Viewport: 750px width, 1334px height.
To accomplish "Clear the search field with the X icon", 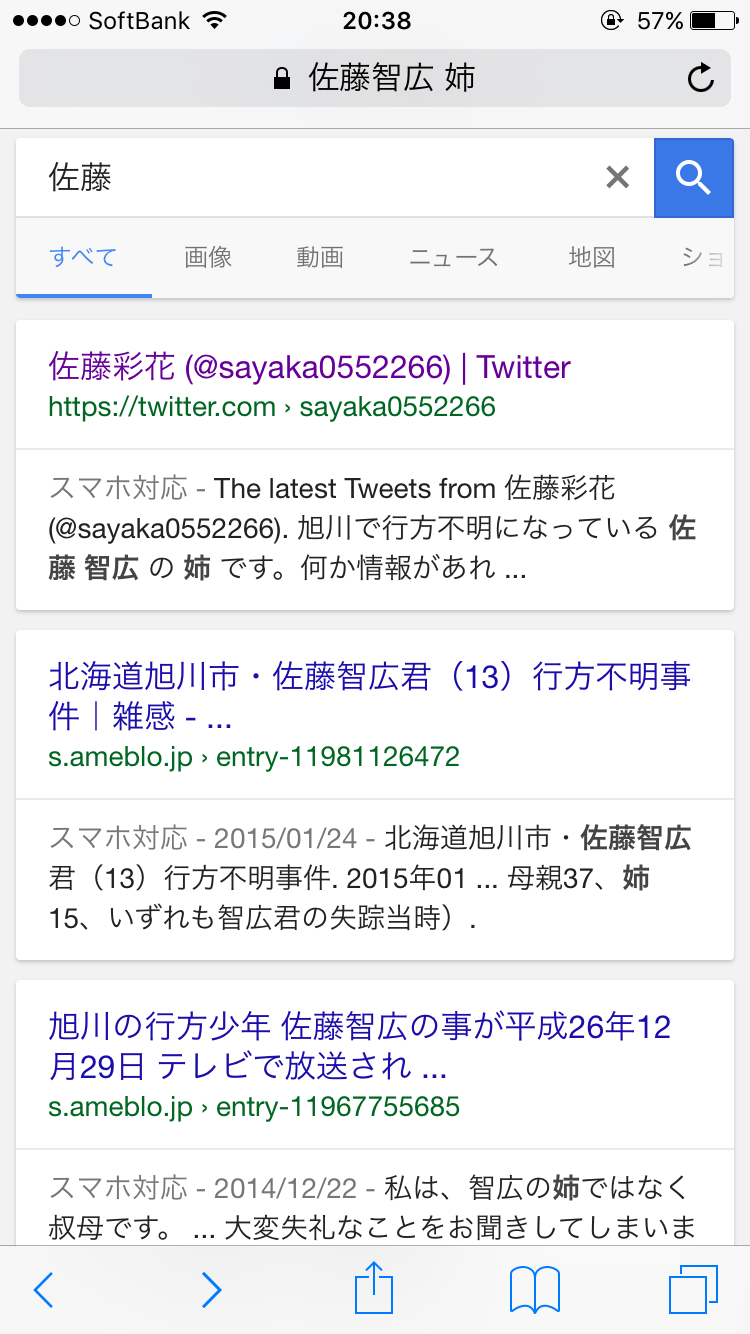I will (617, 177).
